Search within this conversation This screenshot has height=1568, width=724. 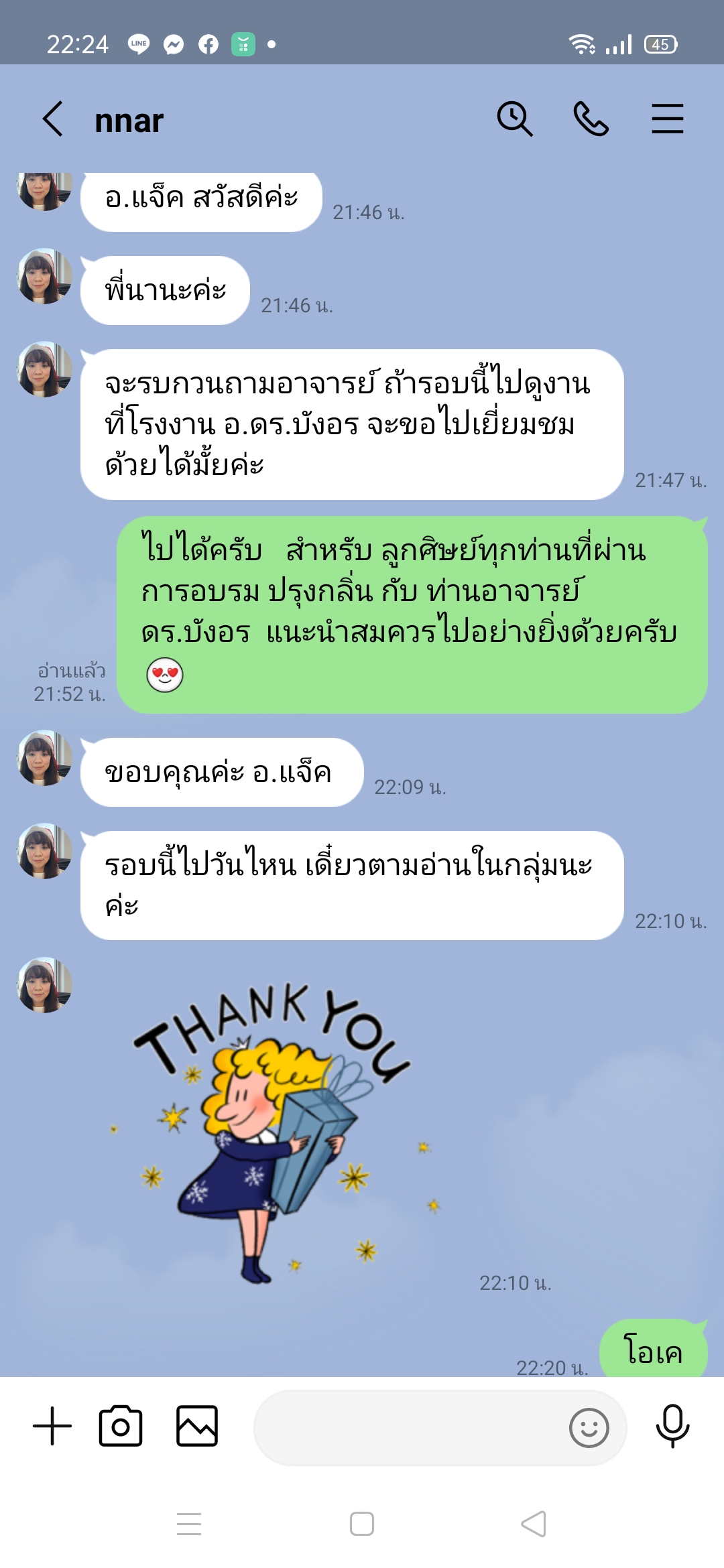pos(514,119)
